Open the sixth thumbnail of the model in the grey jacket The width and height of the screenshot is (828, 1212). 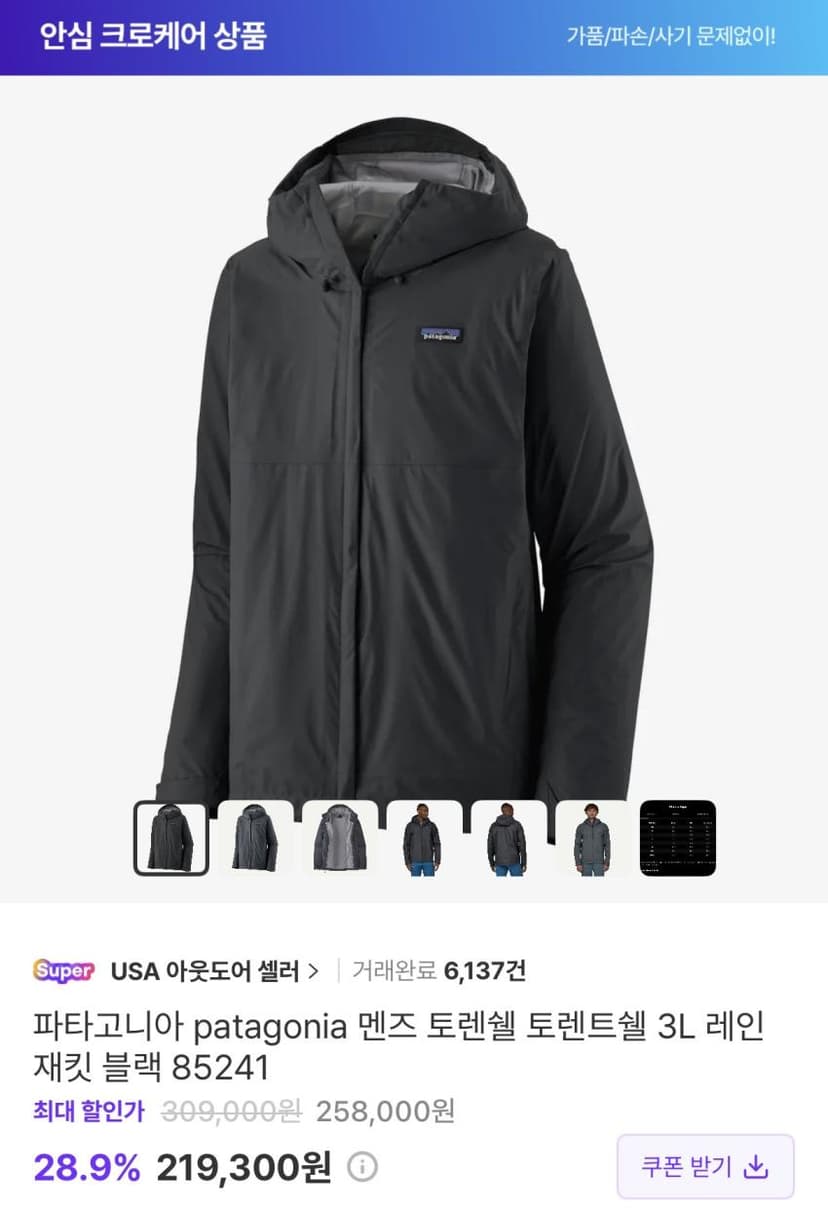593,838
